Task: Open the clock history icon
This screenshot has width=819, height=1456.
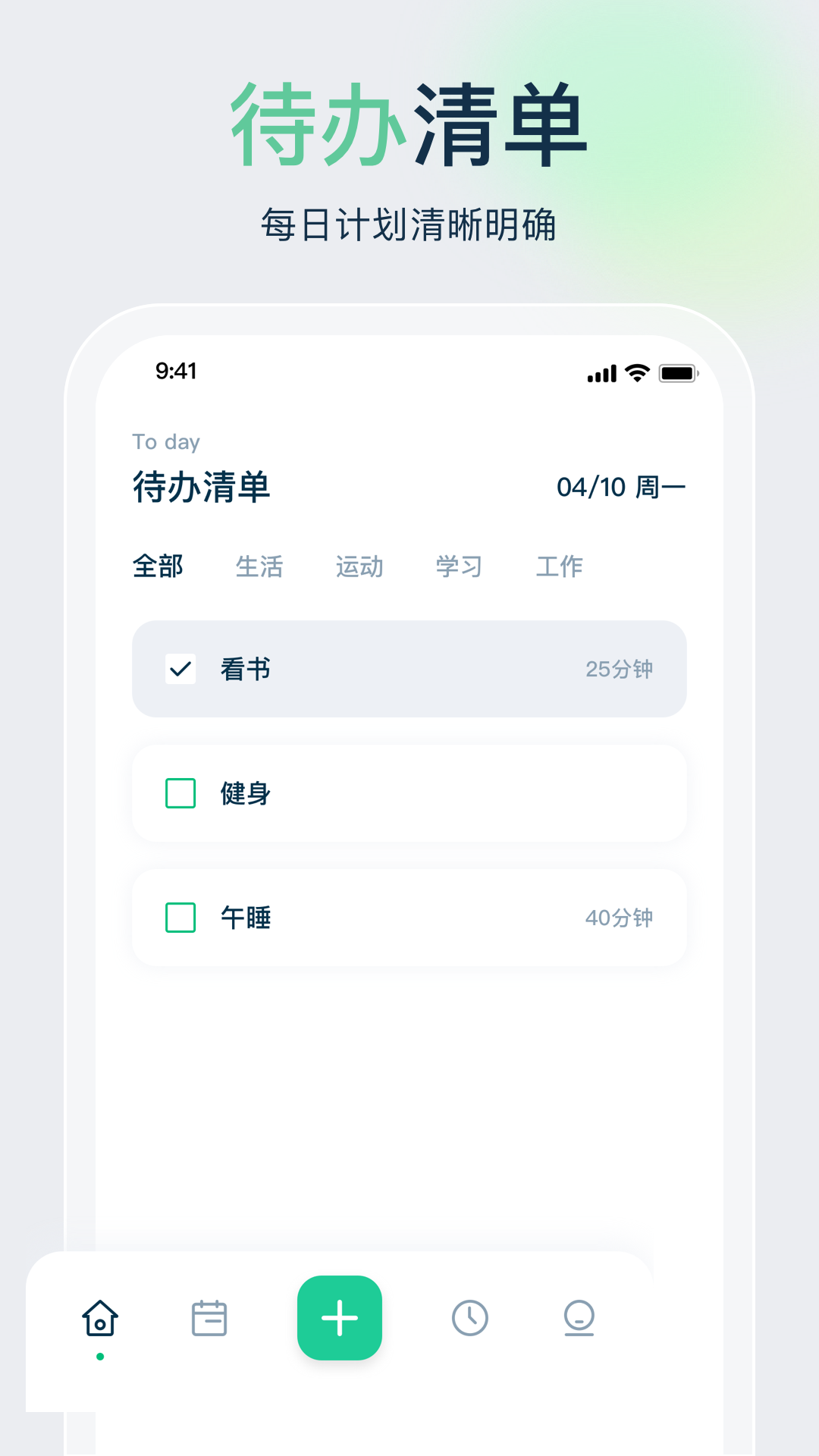Action: coord(469,1318)
